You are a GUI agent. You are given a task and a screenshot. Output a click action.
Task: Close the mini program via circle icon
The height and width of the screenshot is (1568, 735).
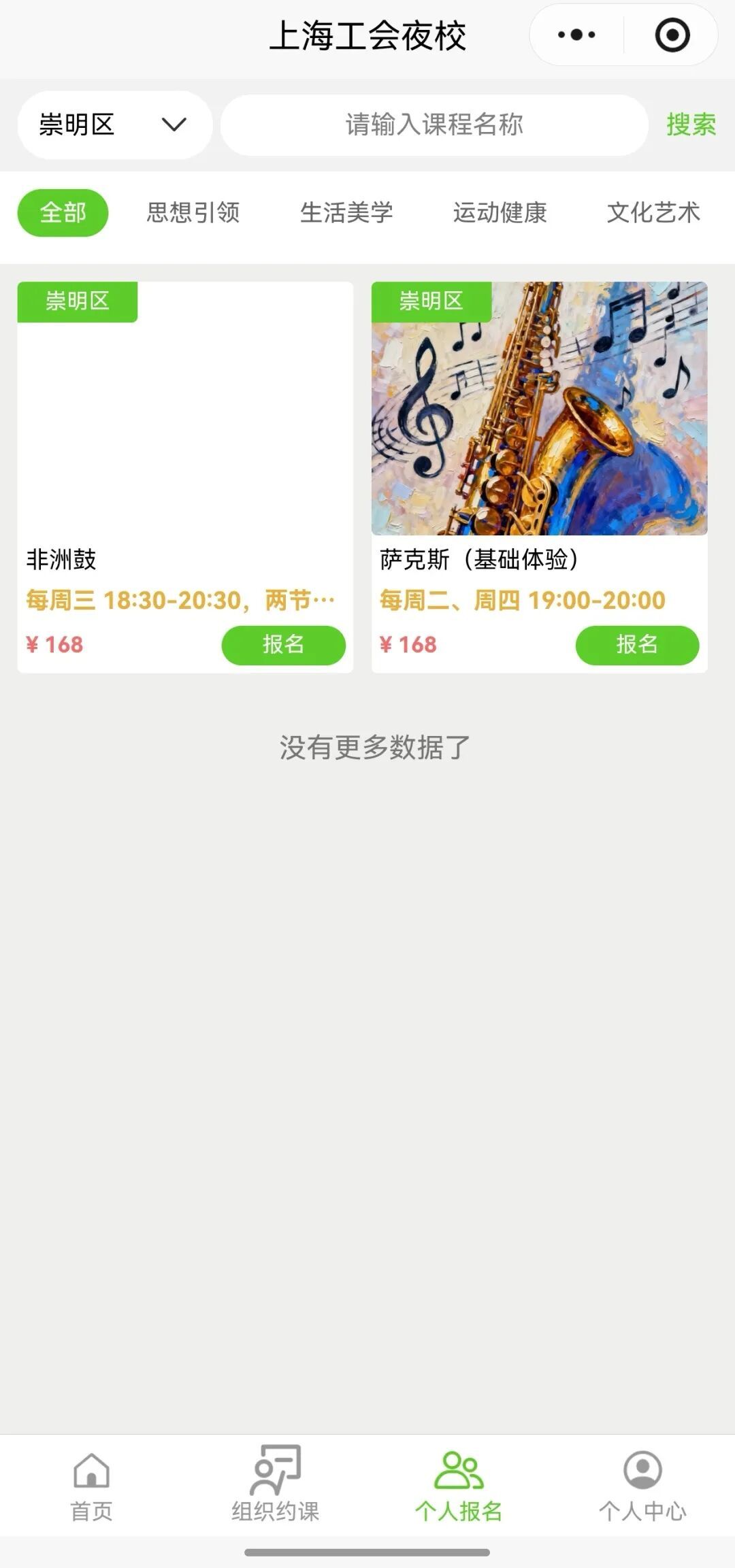point(672,35)
